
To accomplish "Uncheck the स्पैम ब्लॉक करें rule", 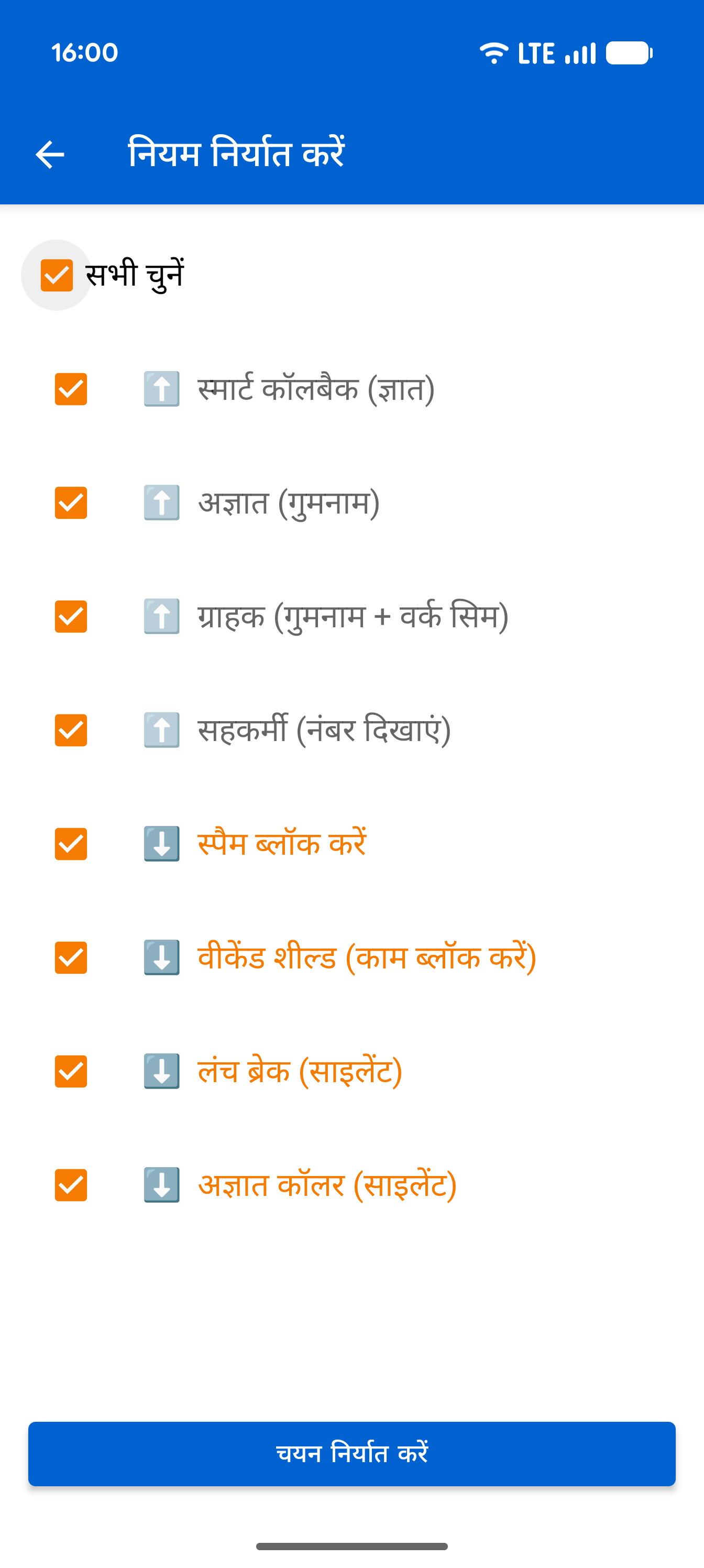I will point(70,845).
